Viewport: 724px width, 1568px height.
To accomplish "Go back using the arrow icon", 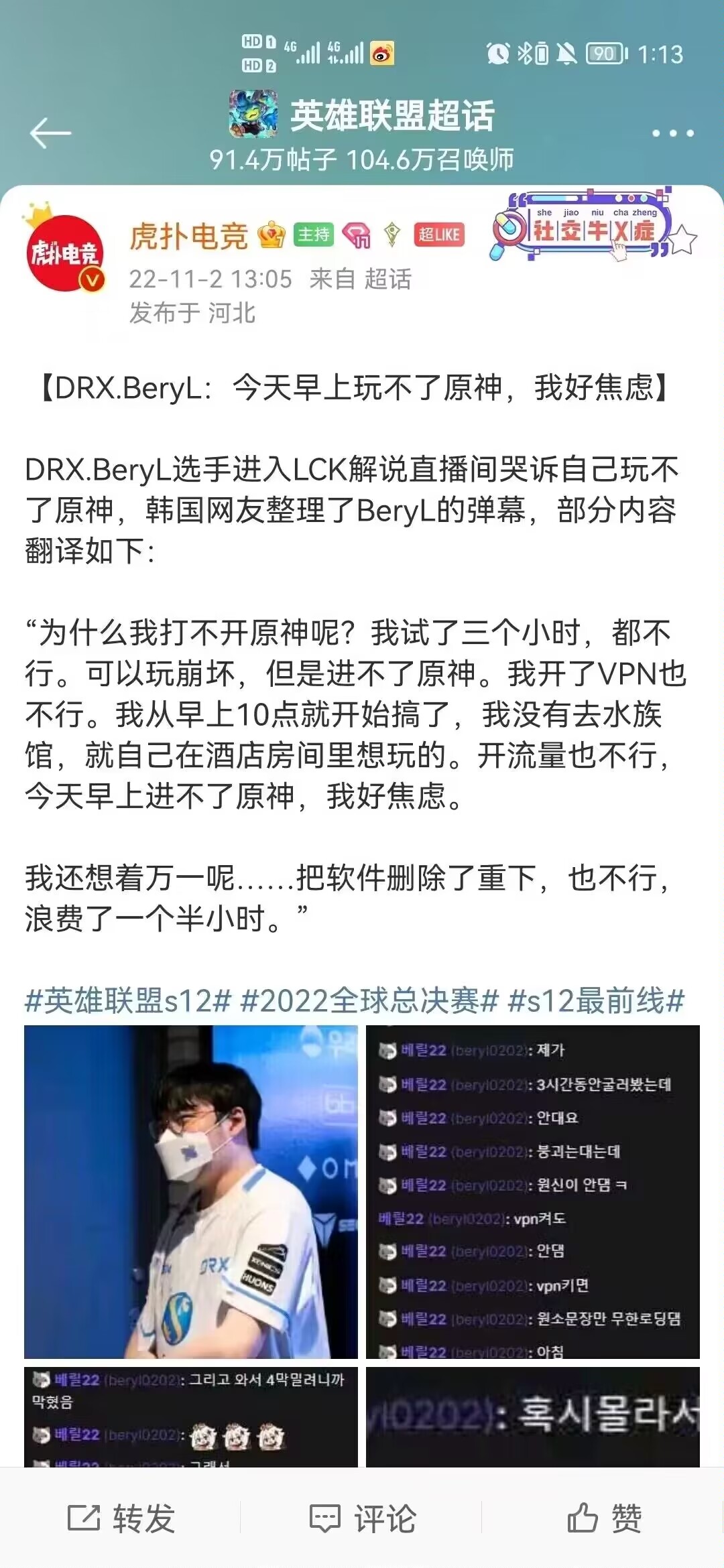I will (50, 133).
